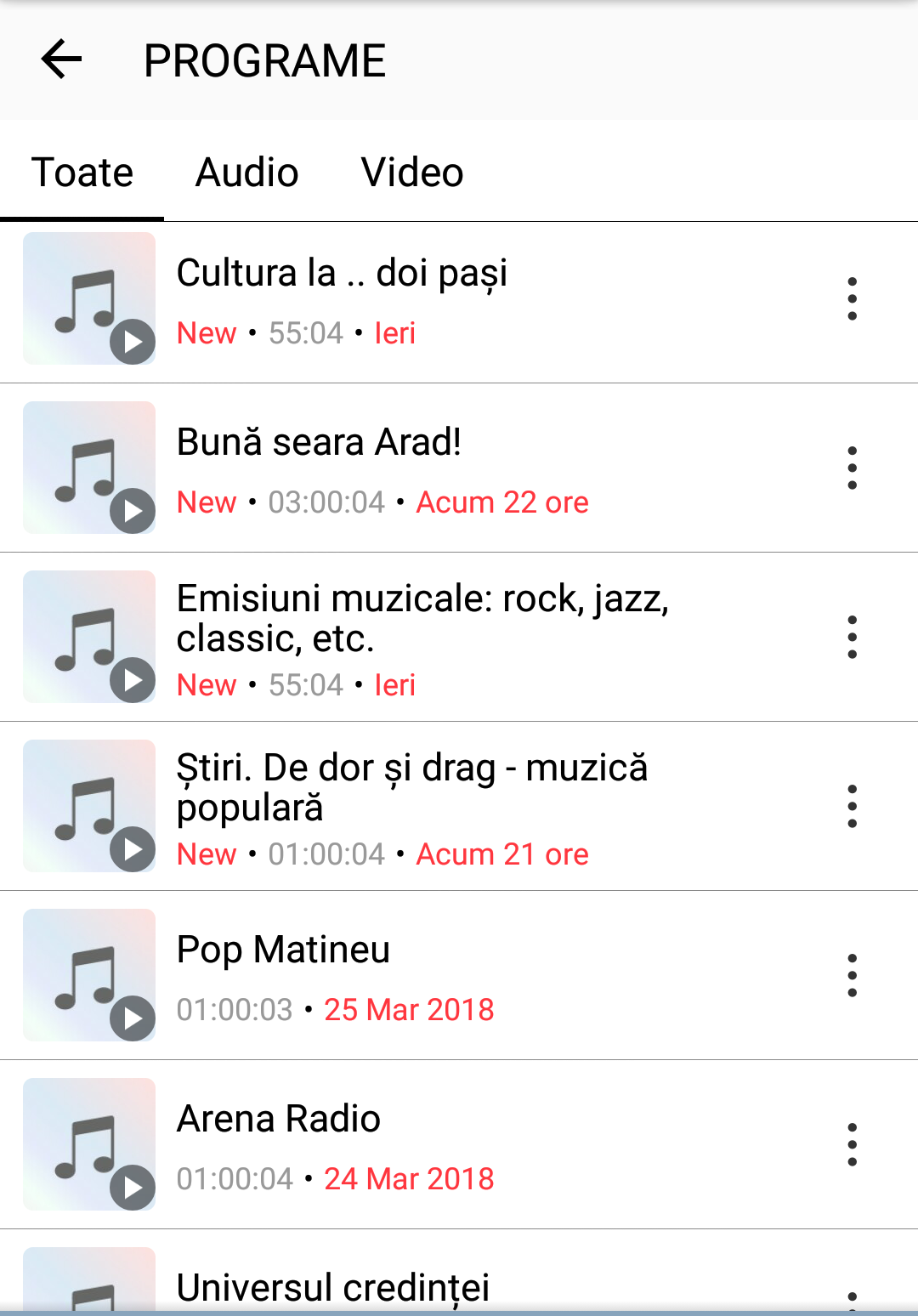The height and width of the screenshot is (1316, 918).
Task: Select the Toate tab
Action: [x=82, y=173]
